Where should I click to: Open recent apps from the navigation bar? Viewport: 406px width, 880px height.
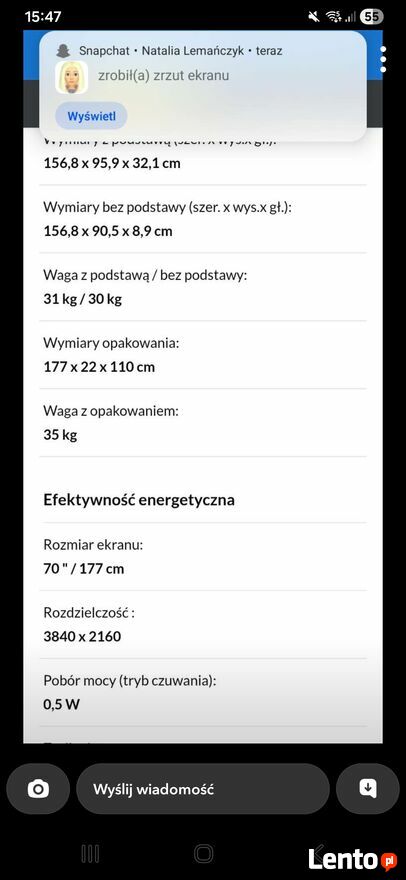[x=90, y=854]
